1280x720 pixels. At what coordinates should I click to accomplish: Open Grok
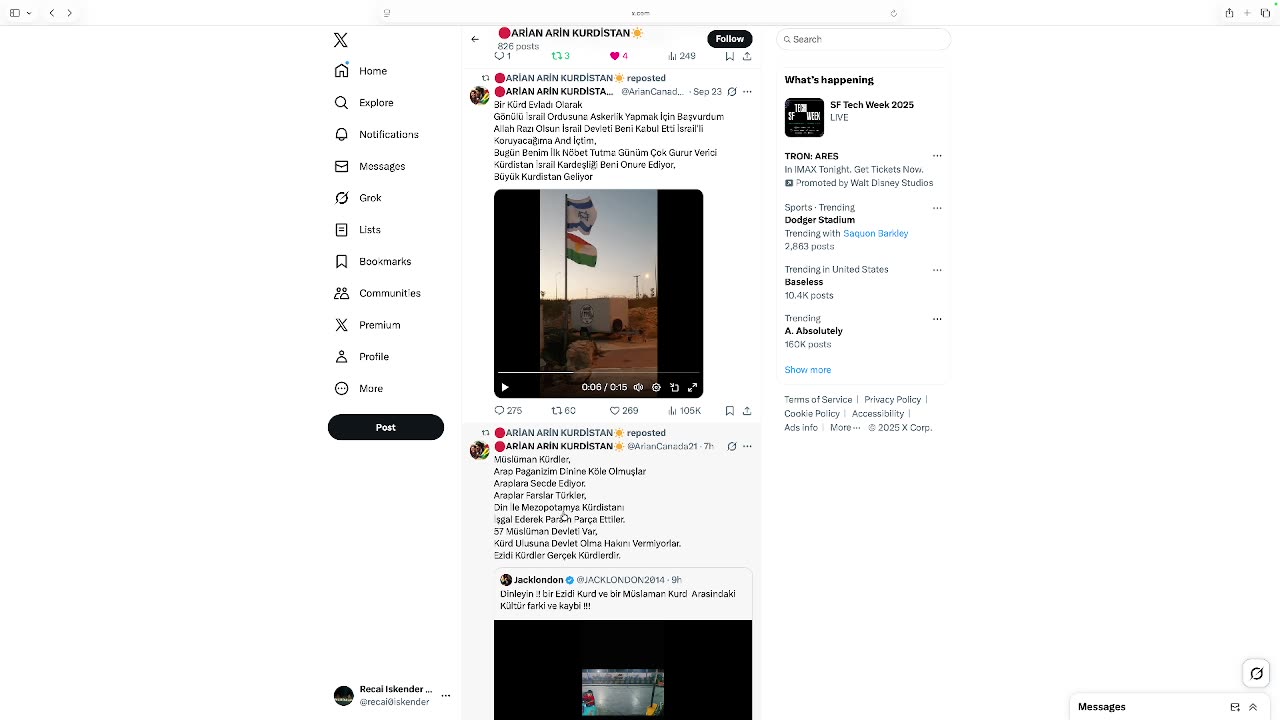pyautogui.click(x=370, y=198)
